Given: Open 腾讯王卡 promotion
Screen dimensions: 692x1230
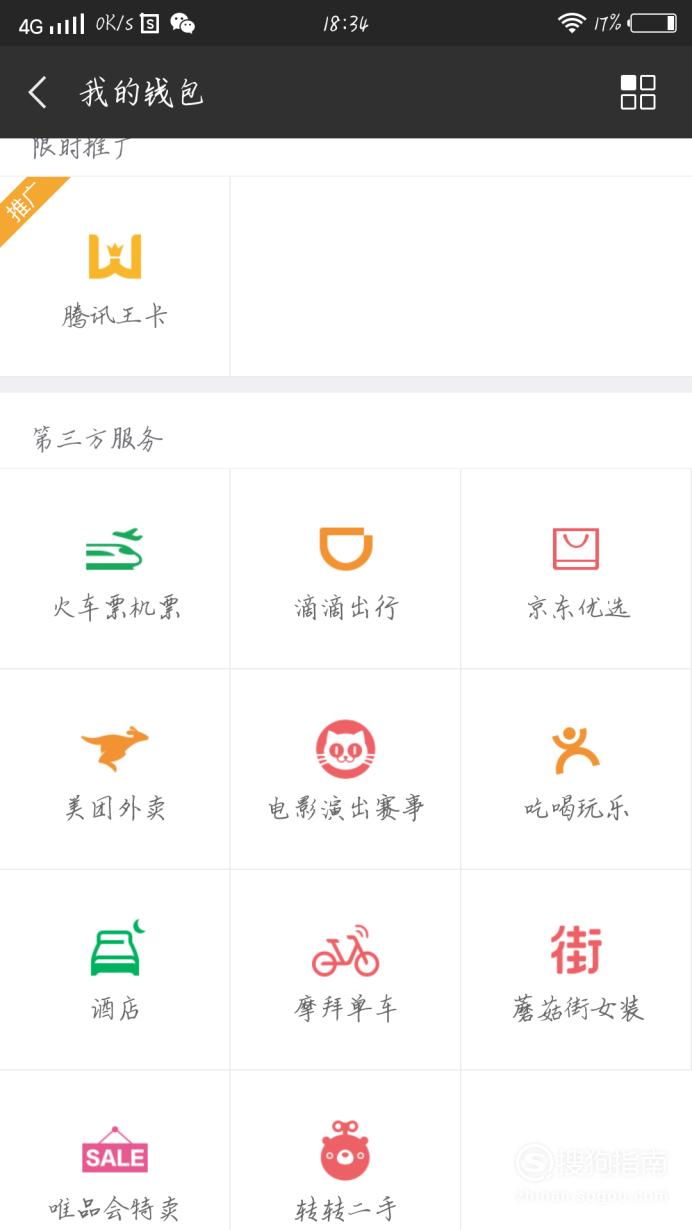Looking at the screenshot, I should pos(115,277).
